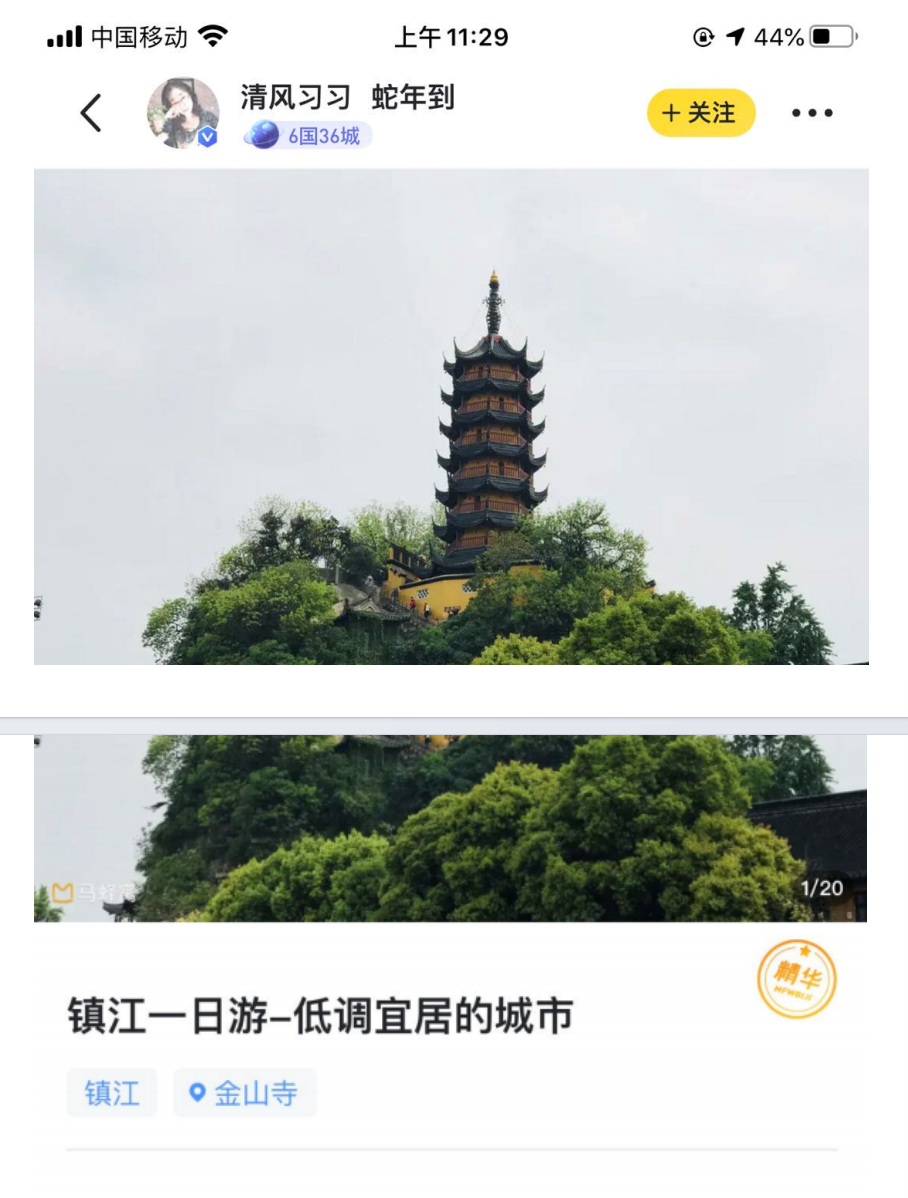Open 清风习习's profile avatar
Viewport: 908px width, 1198px height.
183,113
